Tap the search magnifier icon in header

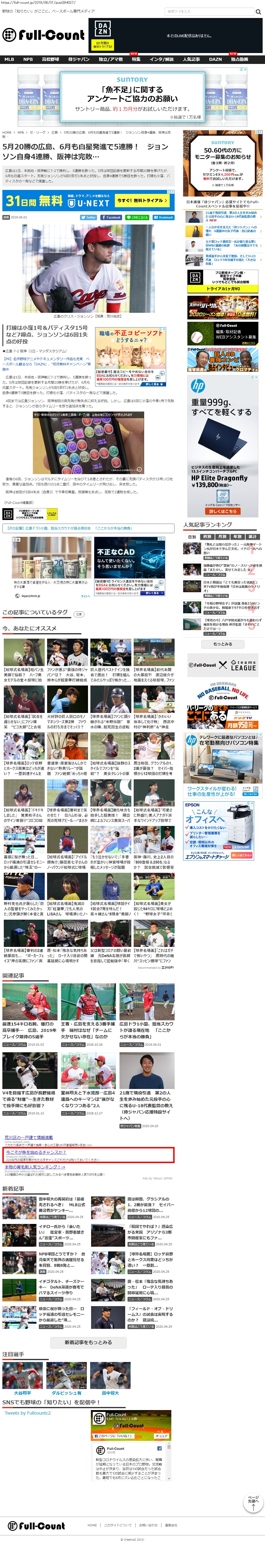point(258,11)
